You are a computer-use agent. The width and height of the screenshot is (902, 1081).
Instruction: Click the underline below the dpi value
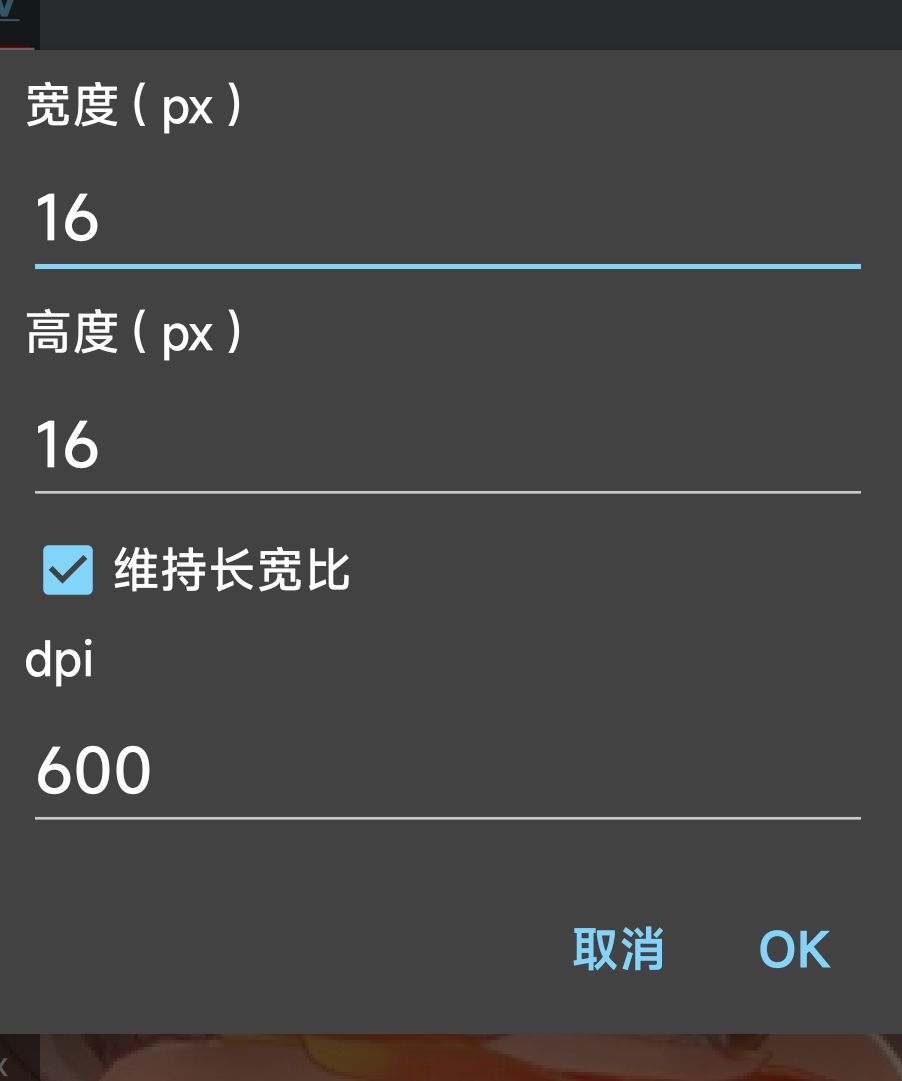[450, 820]
